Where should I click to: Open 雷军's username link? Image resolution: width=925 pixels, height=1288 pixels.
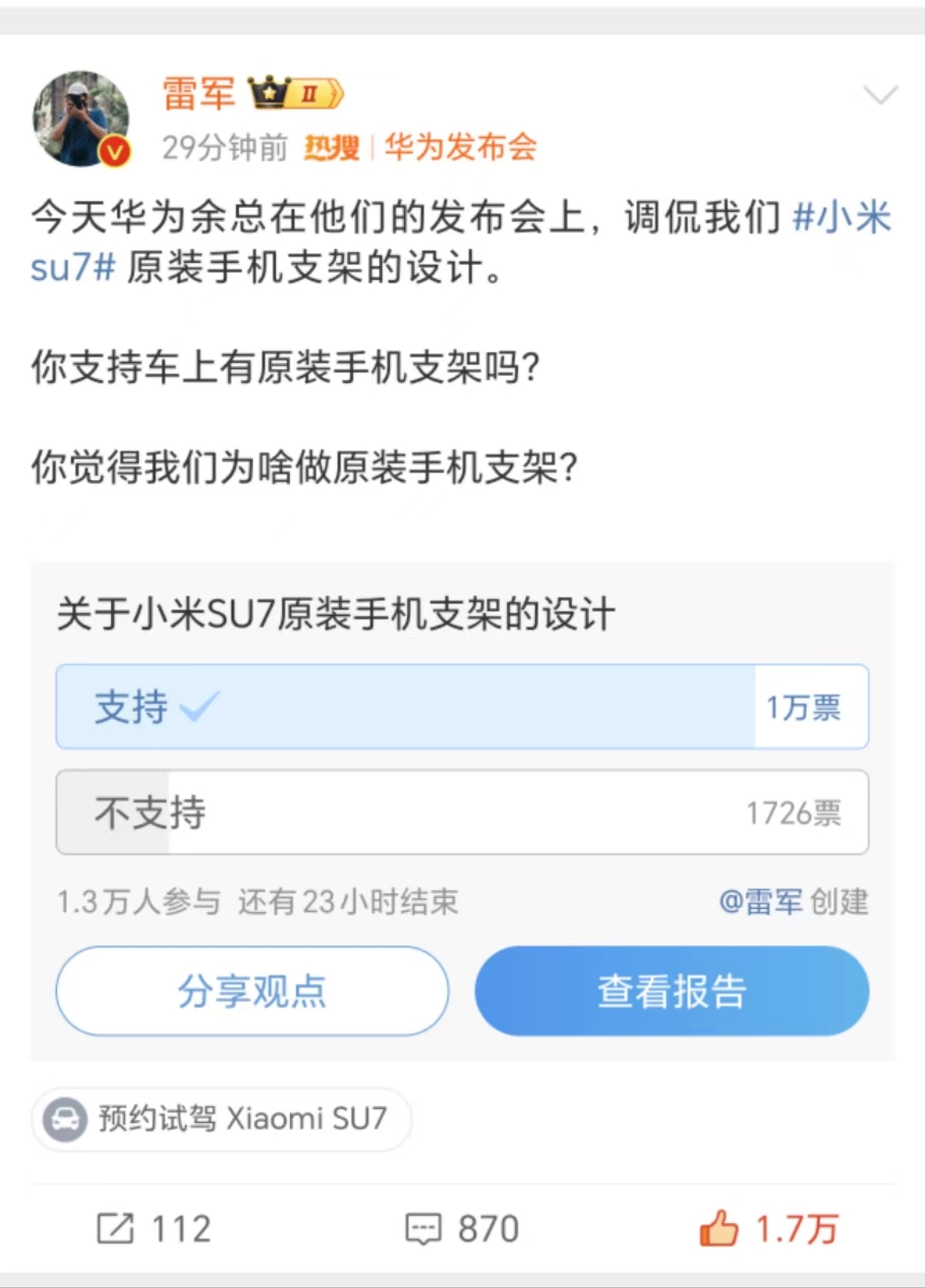199,94
